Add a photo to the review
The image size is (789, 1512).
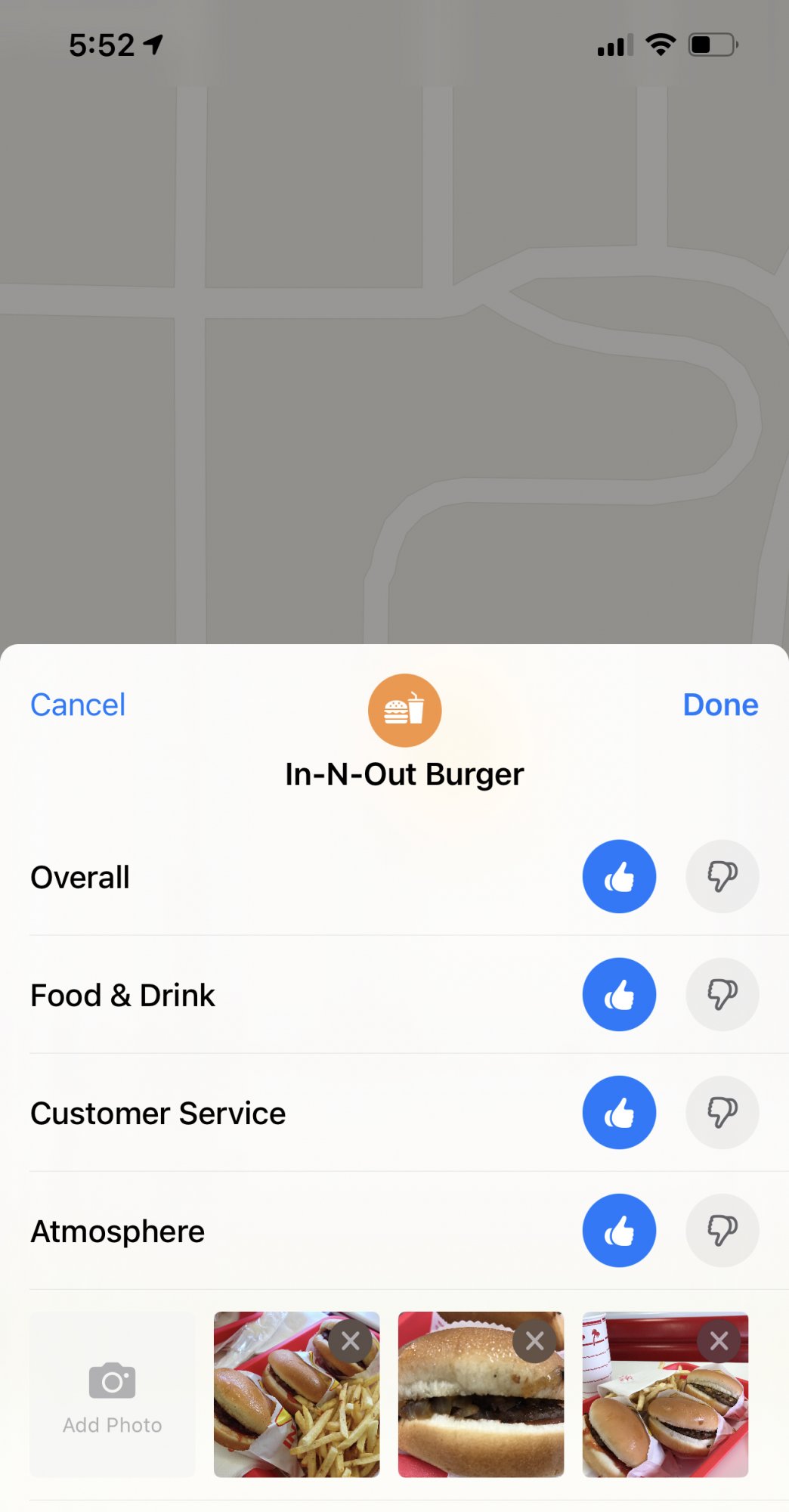(113, 1395)
